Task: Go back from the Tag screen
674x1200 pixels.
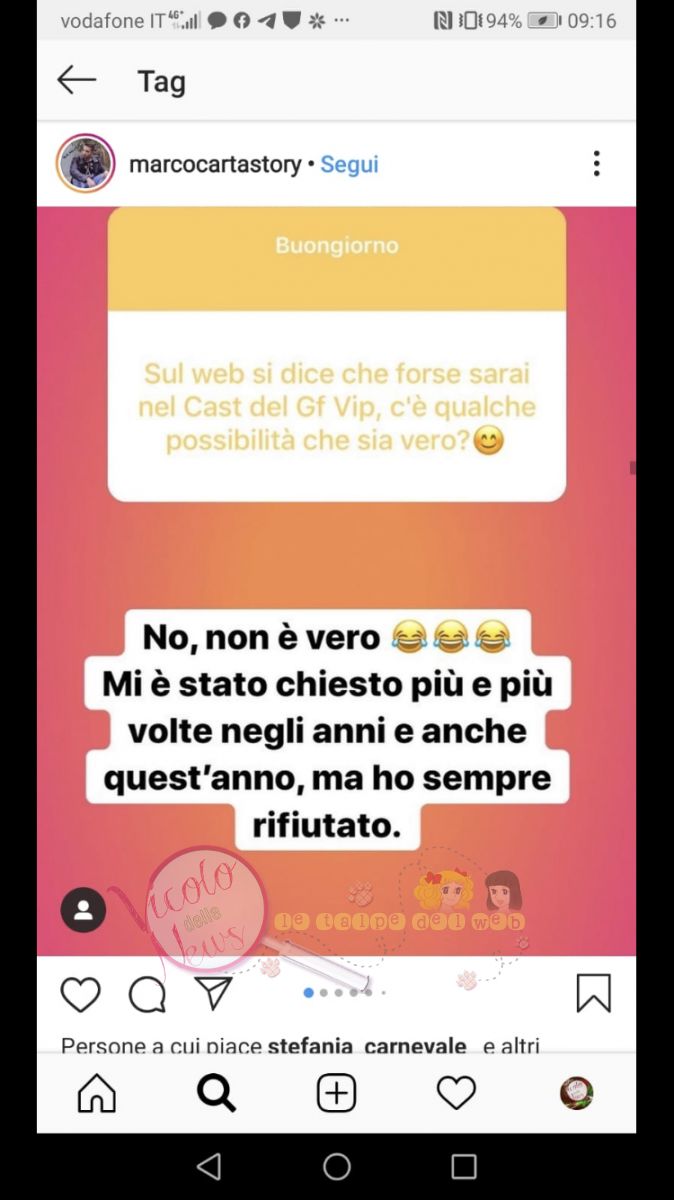Action: [77, 81]
